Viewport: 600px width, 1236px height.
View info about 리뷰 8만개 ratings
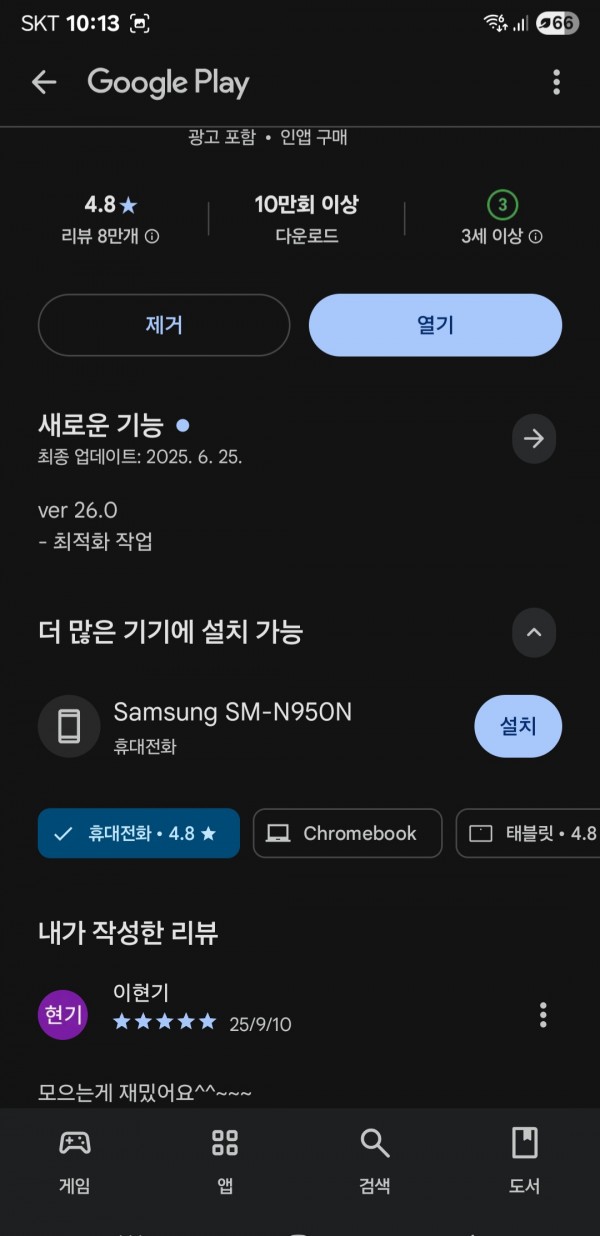coord(152,237)
